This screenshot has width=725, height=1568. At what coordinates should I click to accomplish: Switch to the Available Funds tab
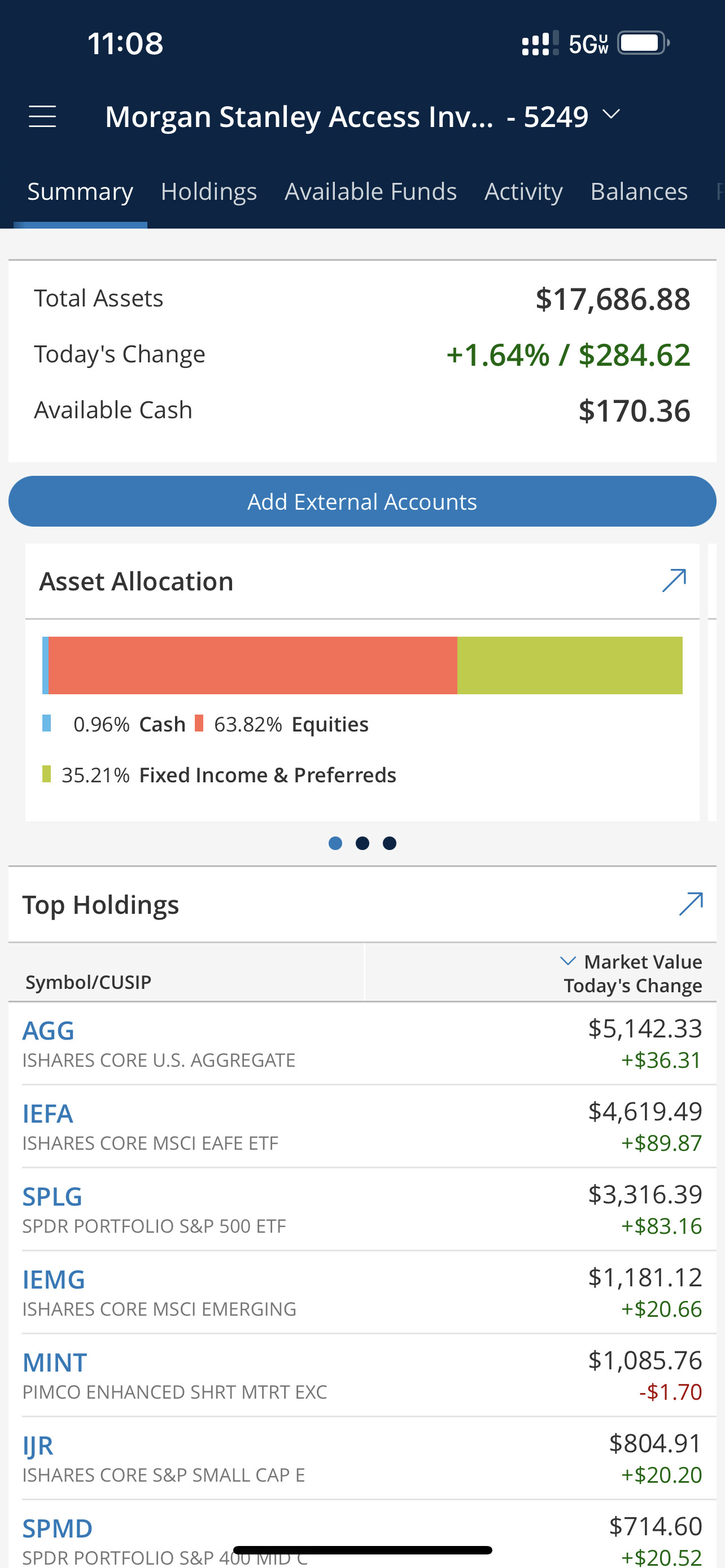pyautogui.click(x=371, y=192)
